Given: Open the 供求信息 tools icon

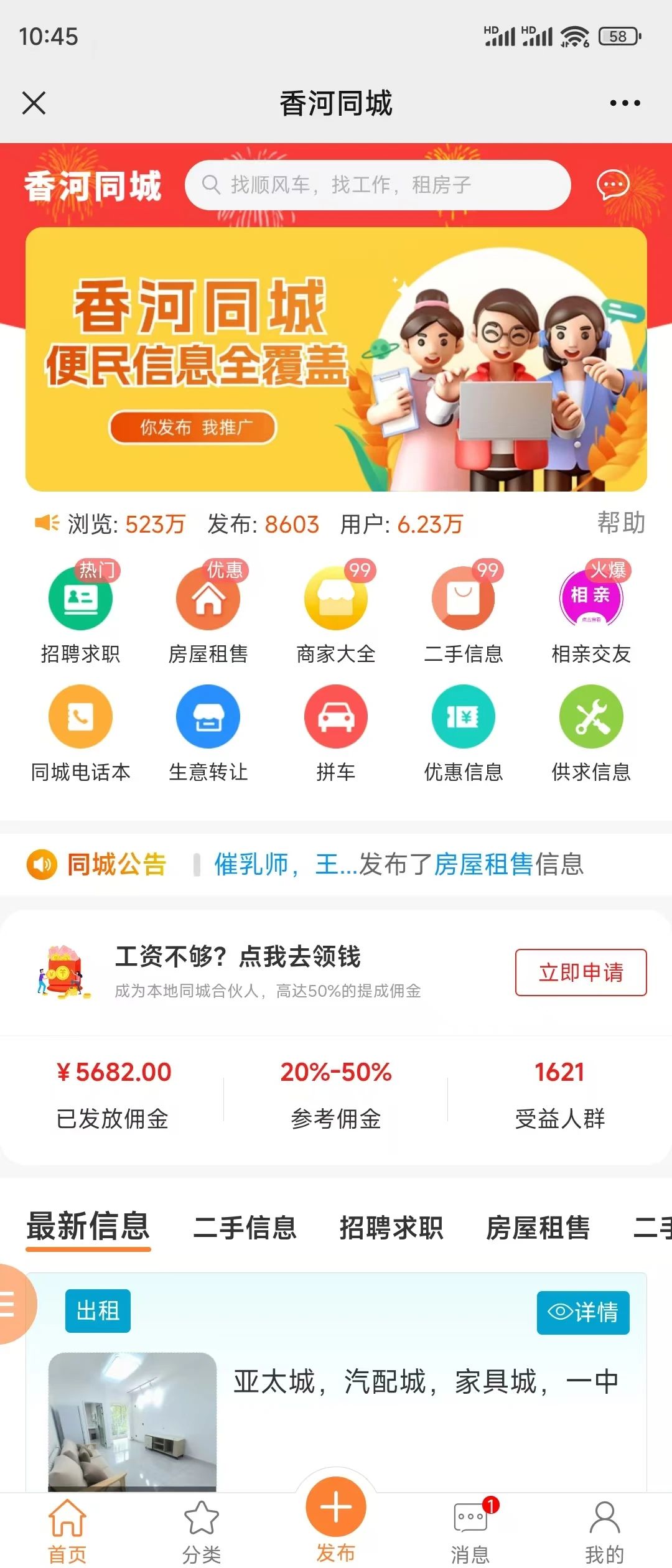Looking at the screenshot, I should pyautogui.click(x=591, y=717).
